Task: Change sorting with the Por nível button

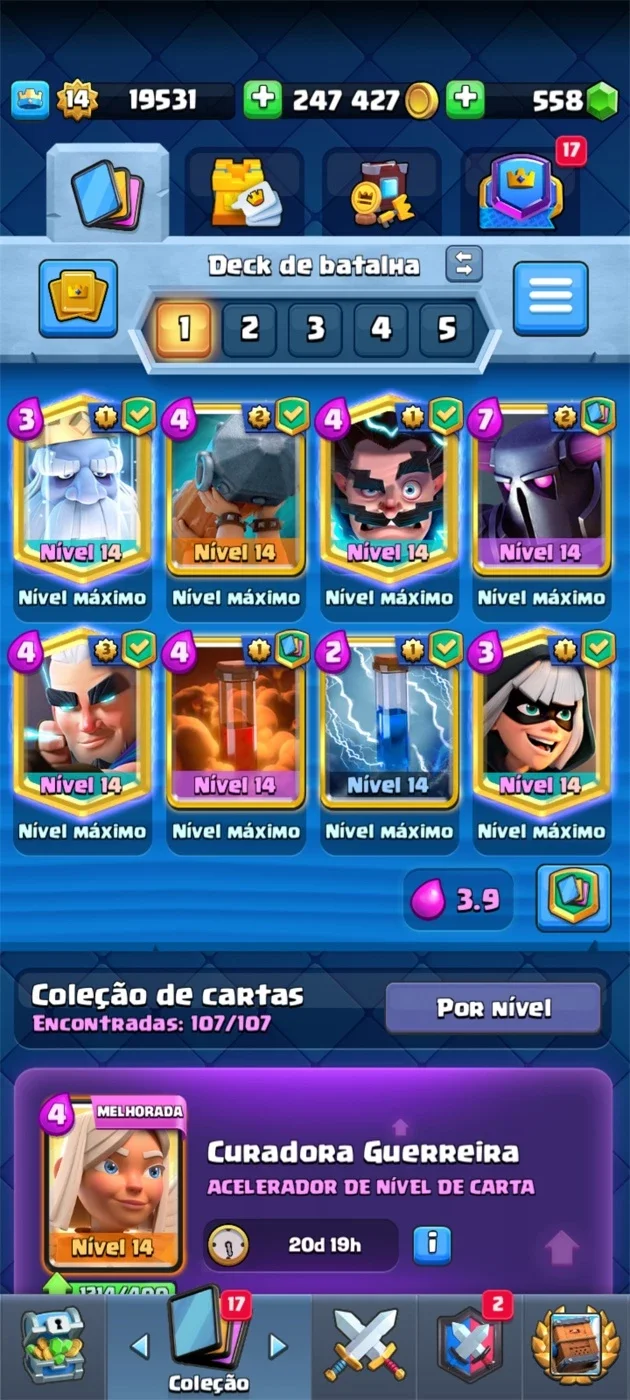Action: pyautogui.click(x=493, y=1007)
